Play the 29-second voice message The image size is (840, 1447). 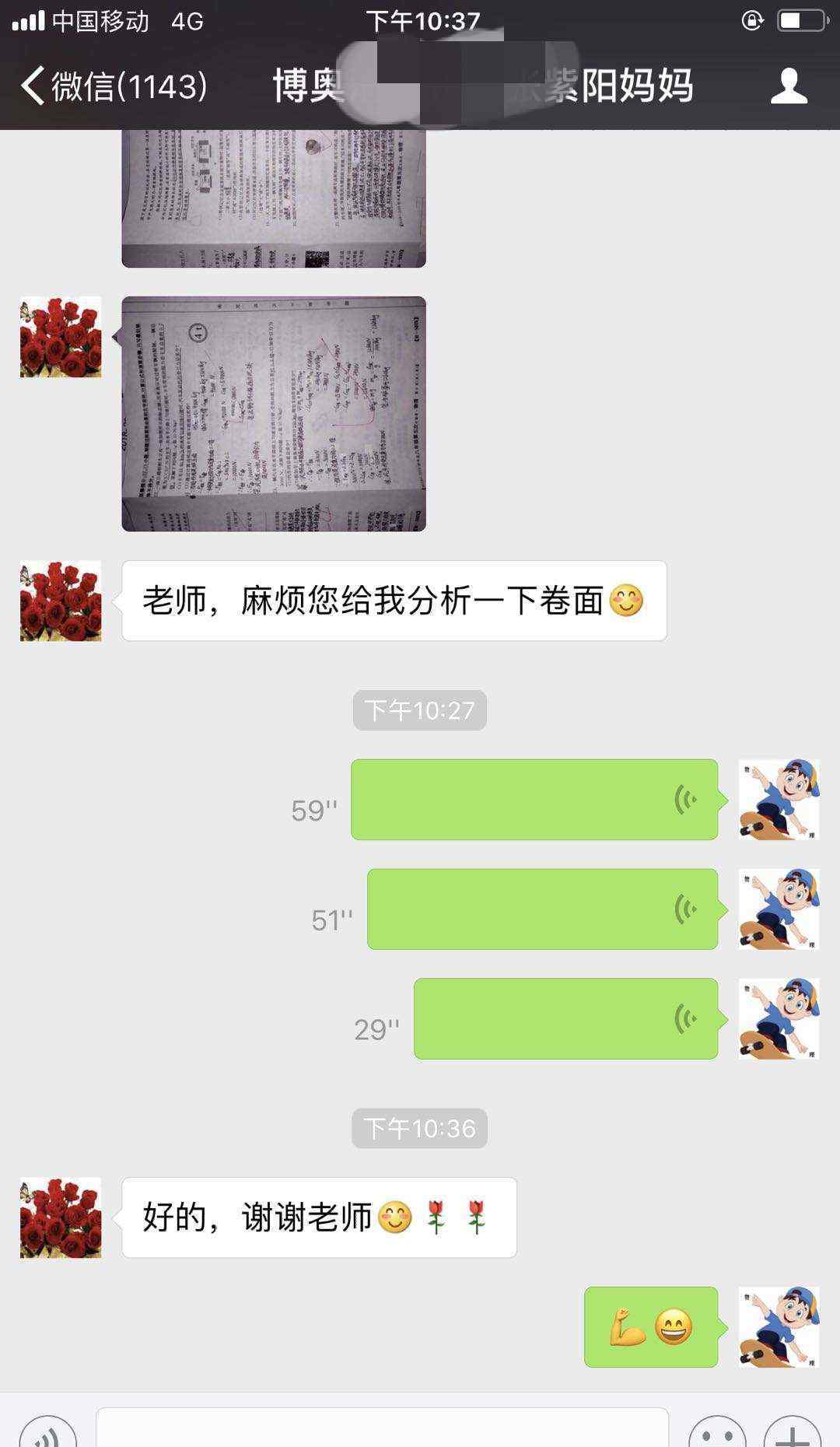pos(566,1018)
